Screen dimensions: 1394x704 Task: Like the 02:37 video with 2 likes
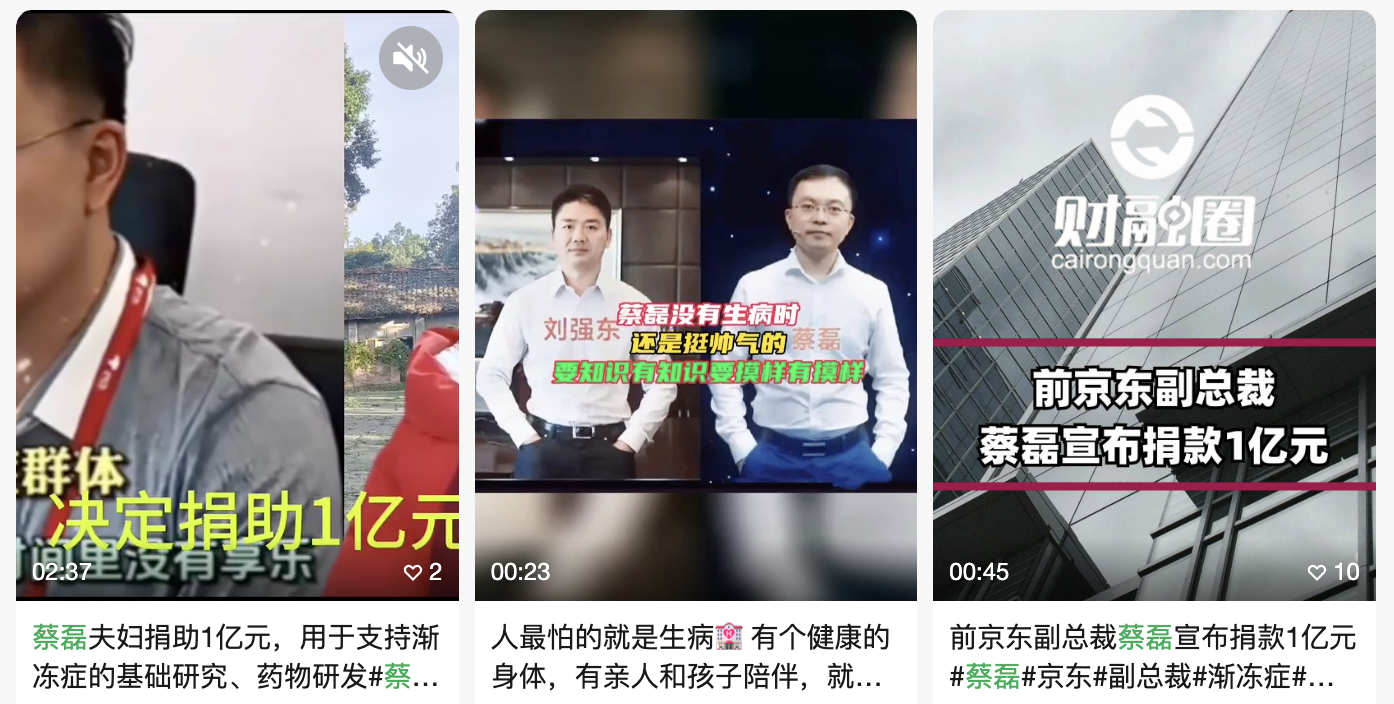pyautogui.click(x=413, y=573)
